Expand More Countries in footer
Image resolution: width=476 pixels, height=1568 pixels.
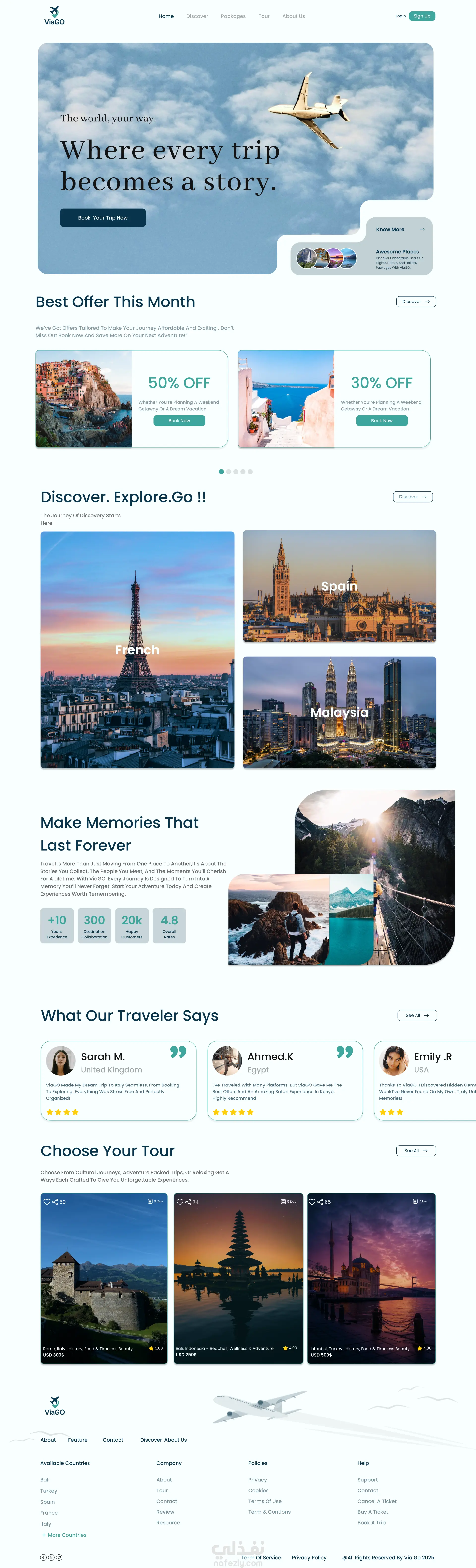pos(64,1535)
